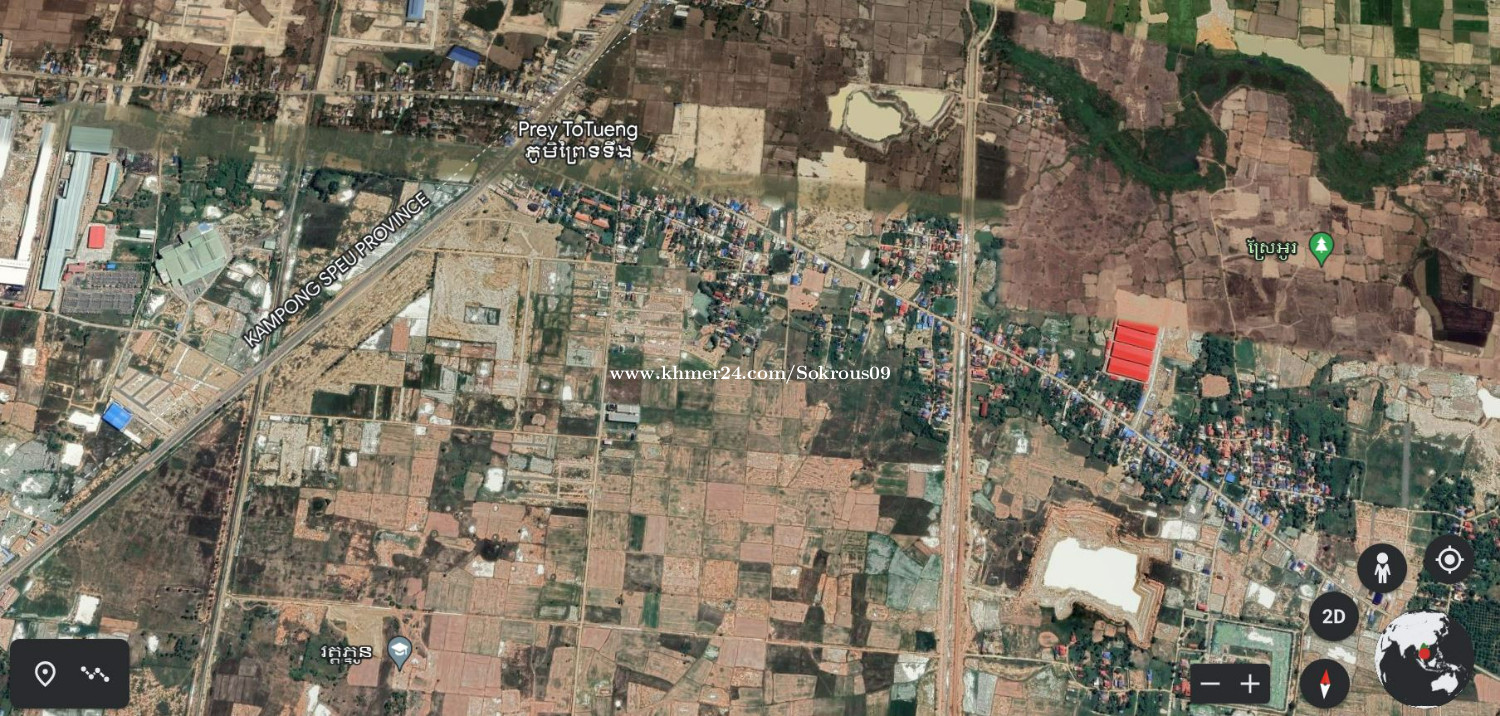
Task: Center map on my location
Action: pos(1449,559)
